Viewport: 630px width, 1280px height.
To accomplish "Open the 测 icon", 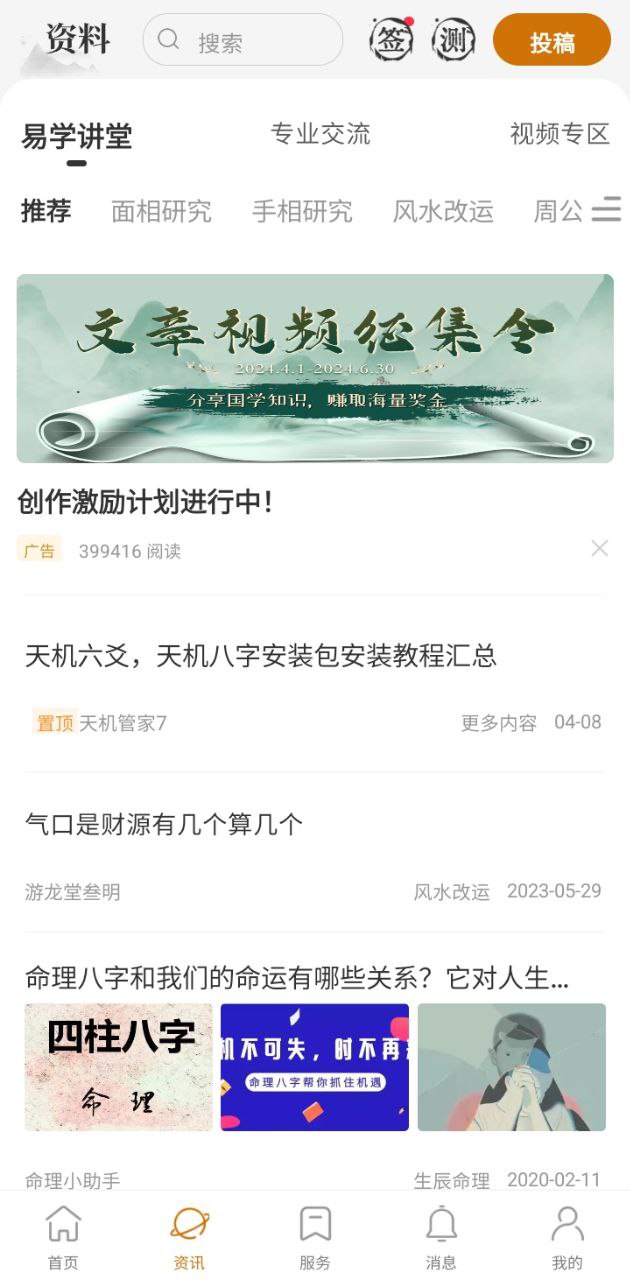I will (x=453, y=40).
